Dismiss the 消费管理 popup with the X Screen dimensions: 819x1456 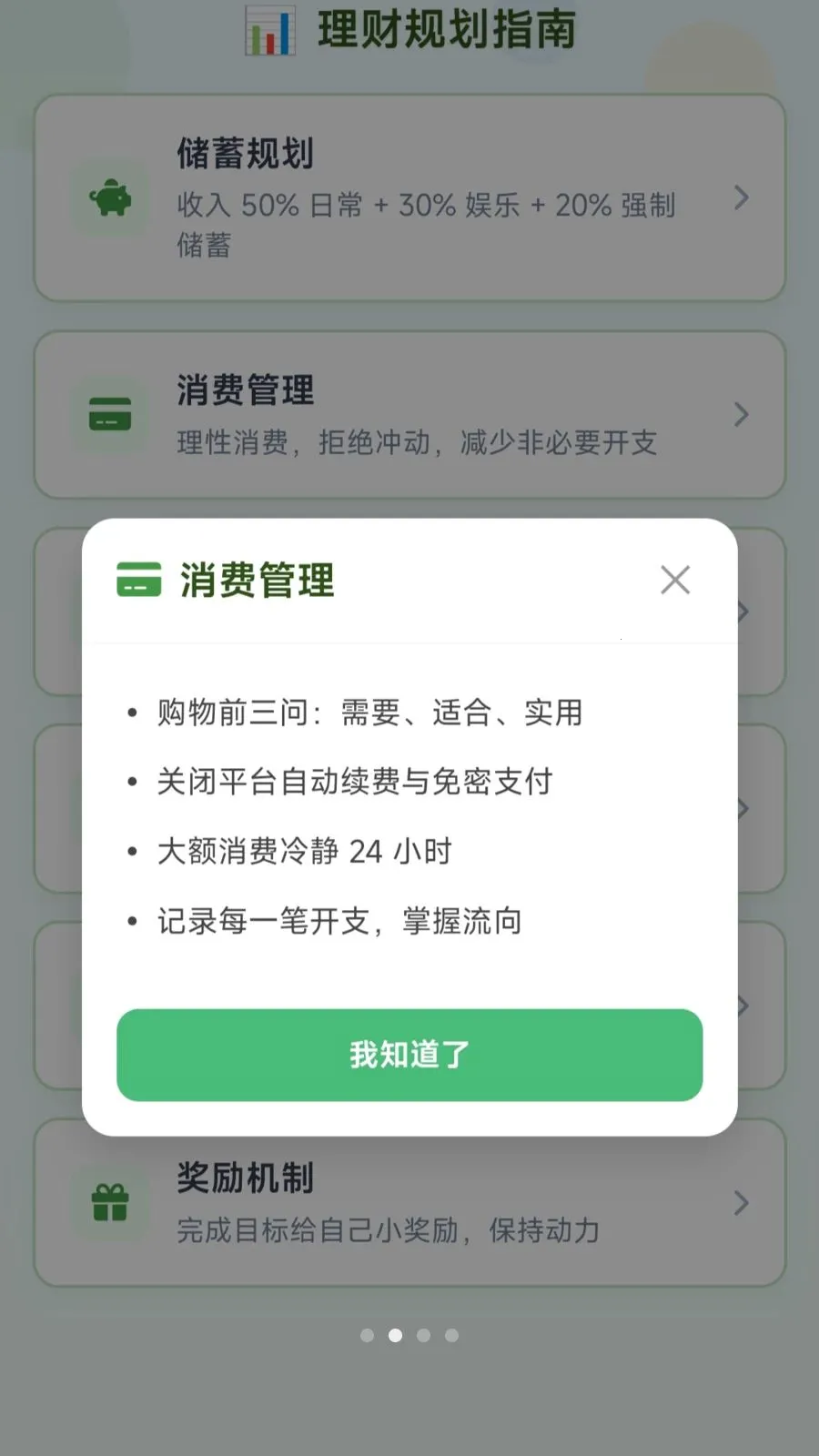[675, 580]
